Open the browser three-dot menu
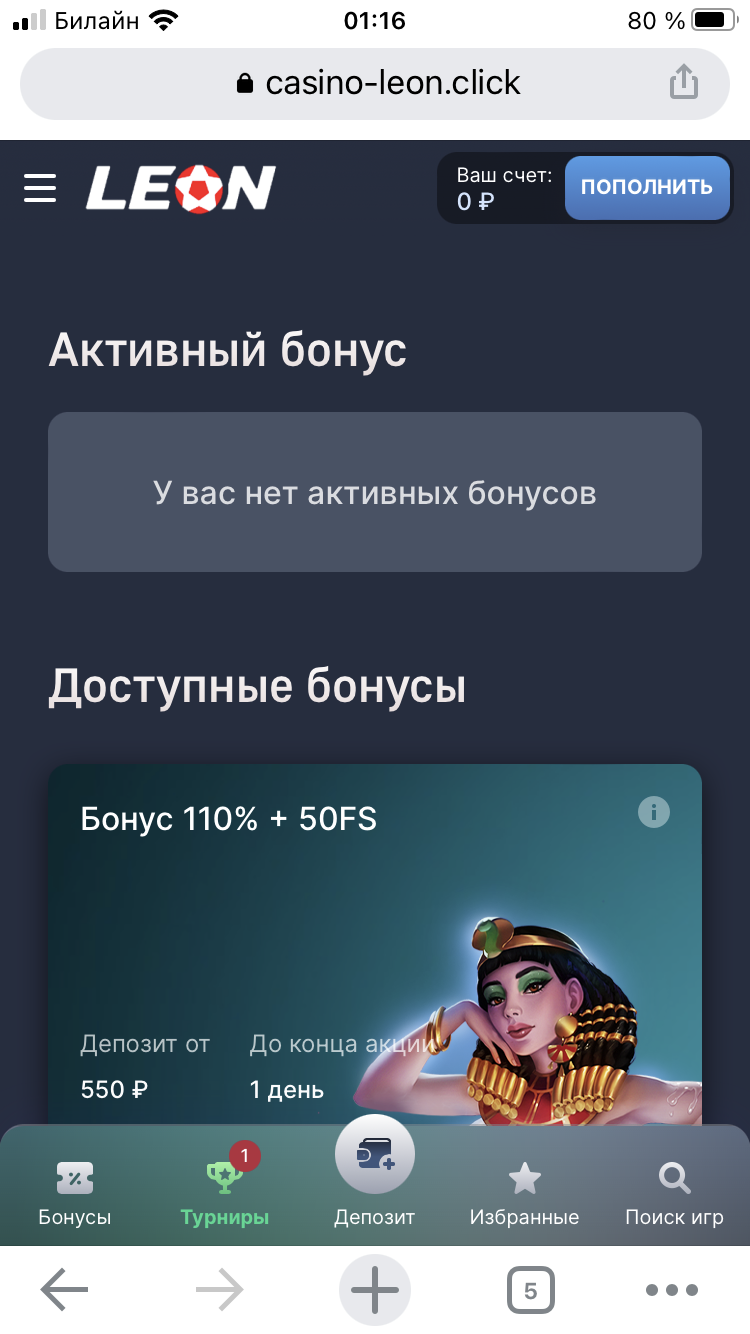Screen dimensions: 750x1334 click(x=671, y=1290)
